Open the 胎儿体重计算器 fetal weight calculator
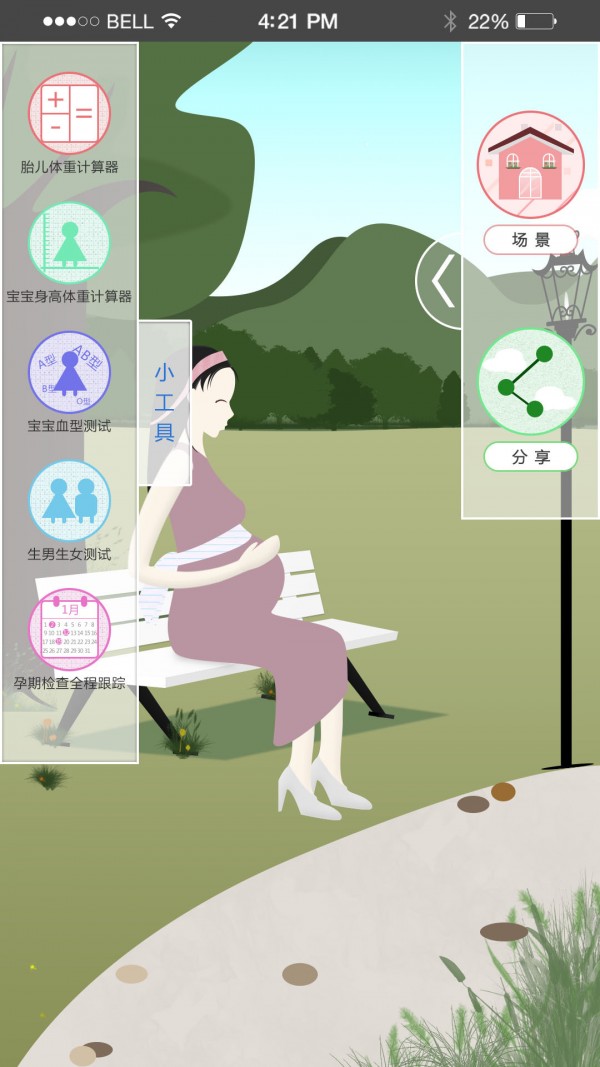 tap(69, 114)
